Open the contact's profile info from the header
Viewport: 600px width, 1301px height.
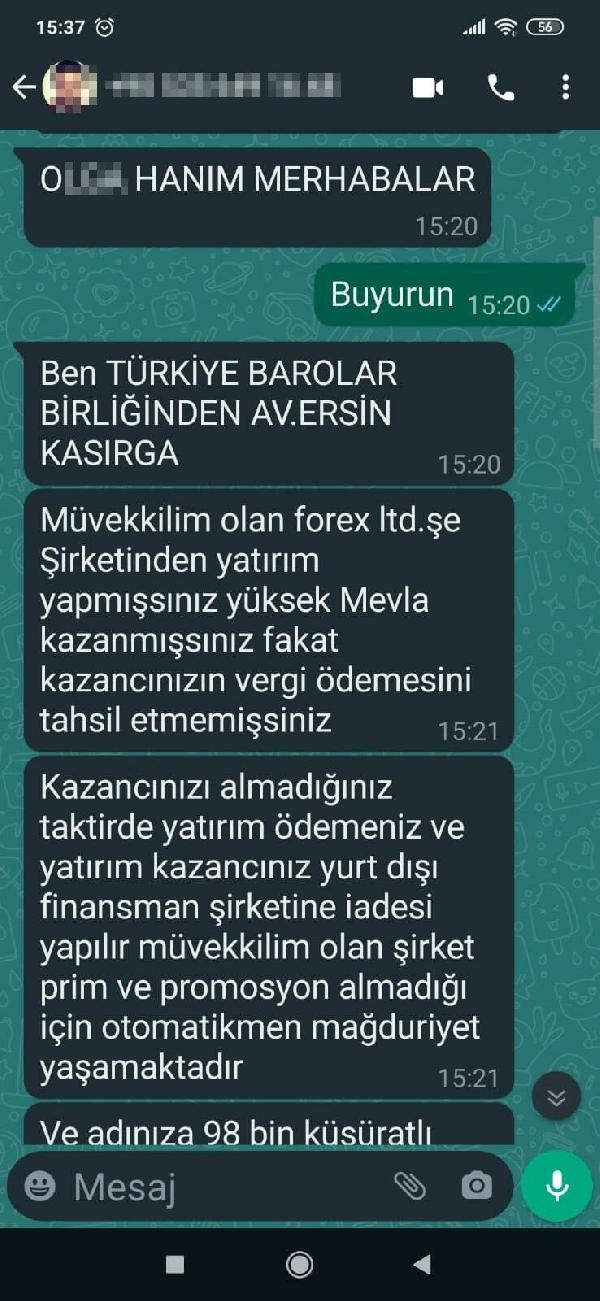pos(220,88)
